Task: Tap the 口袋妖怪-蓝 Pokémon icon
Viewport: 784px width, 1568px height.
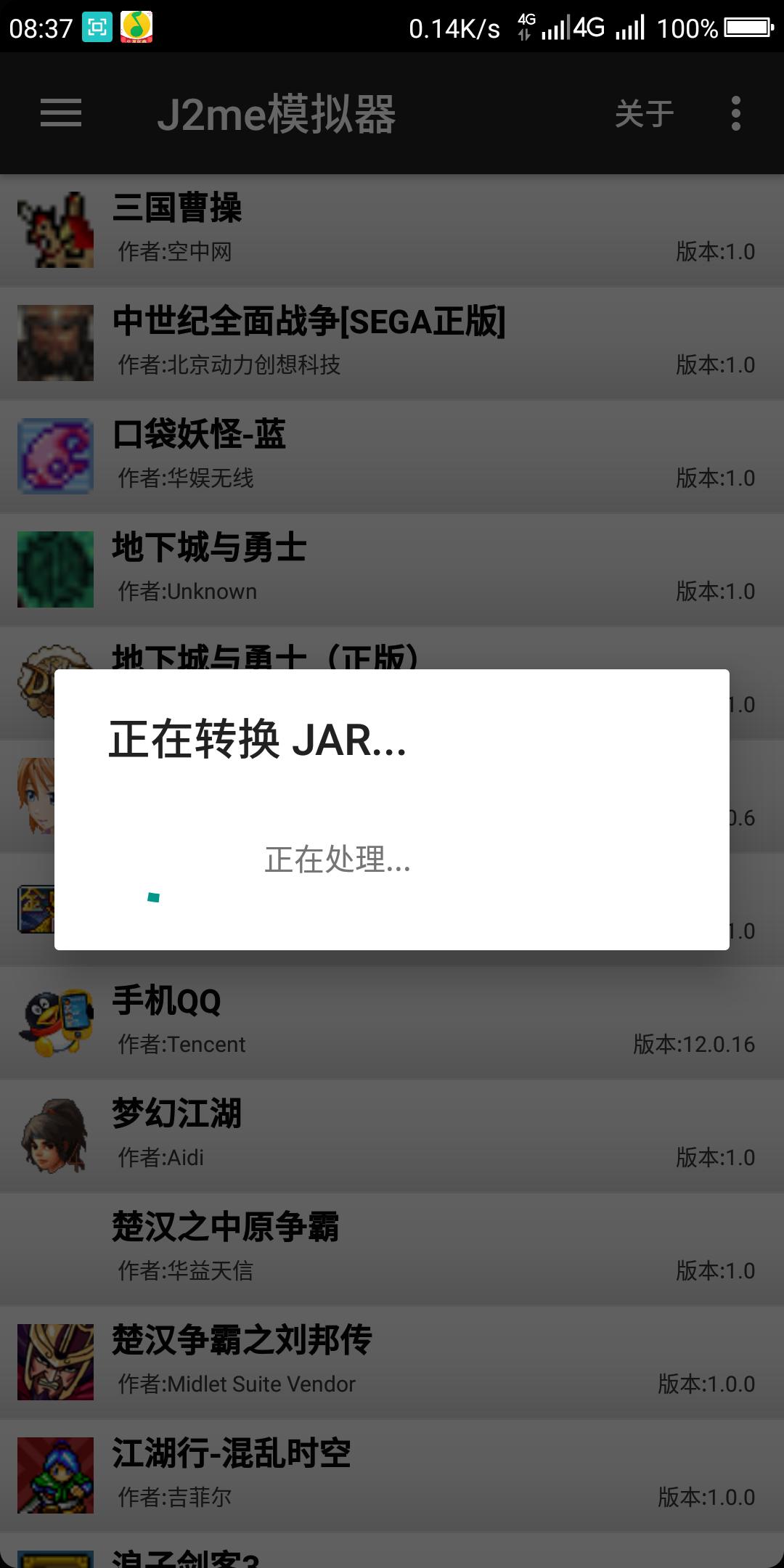Action: (x=55, y=454)
